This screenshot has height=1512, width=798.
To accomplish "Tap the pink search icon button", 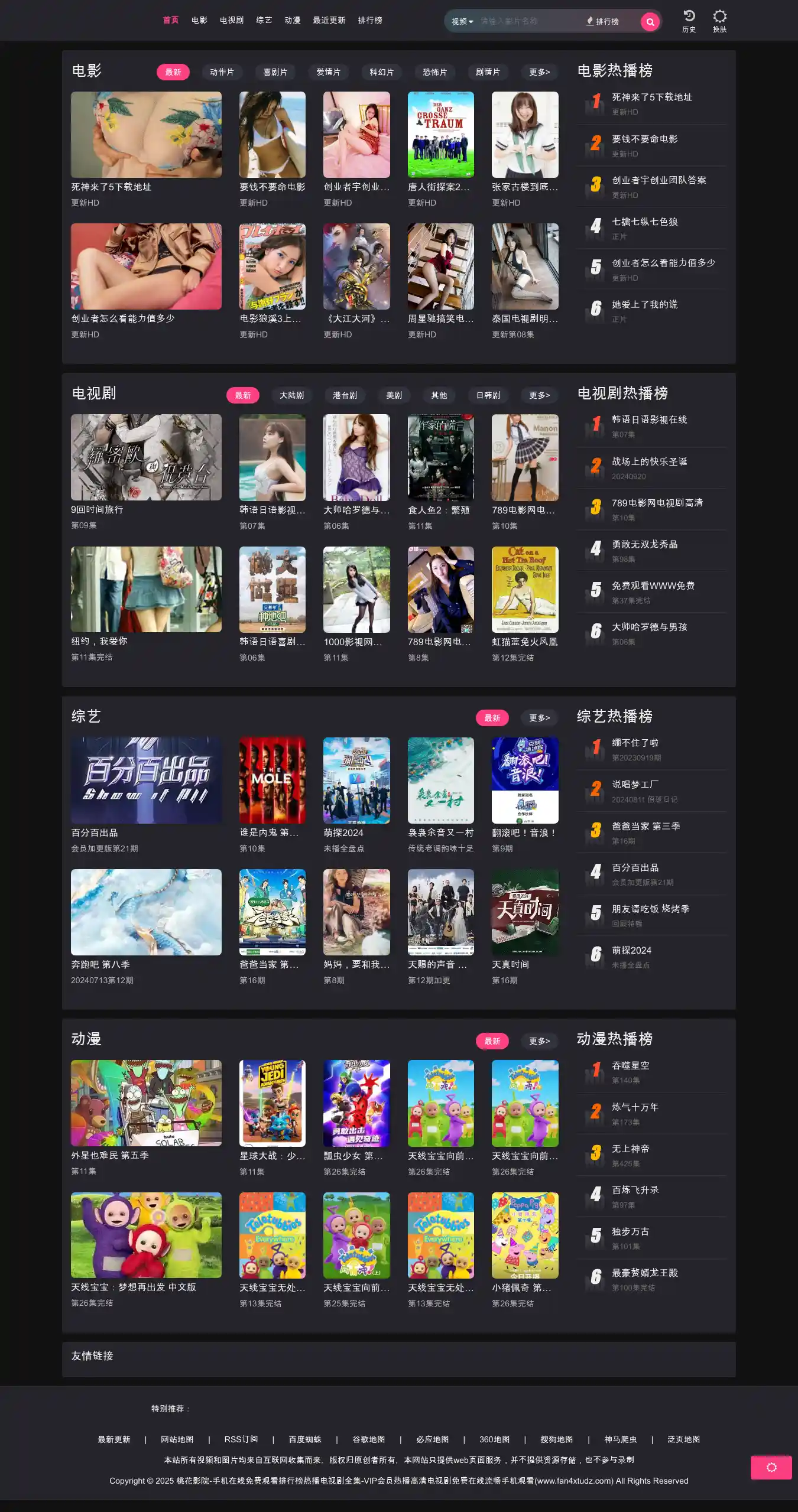I will click(x=650, y=22).
